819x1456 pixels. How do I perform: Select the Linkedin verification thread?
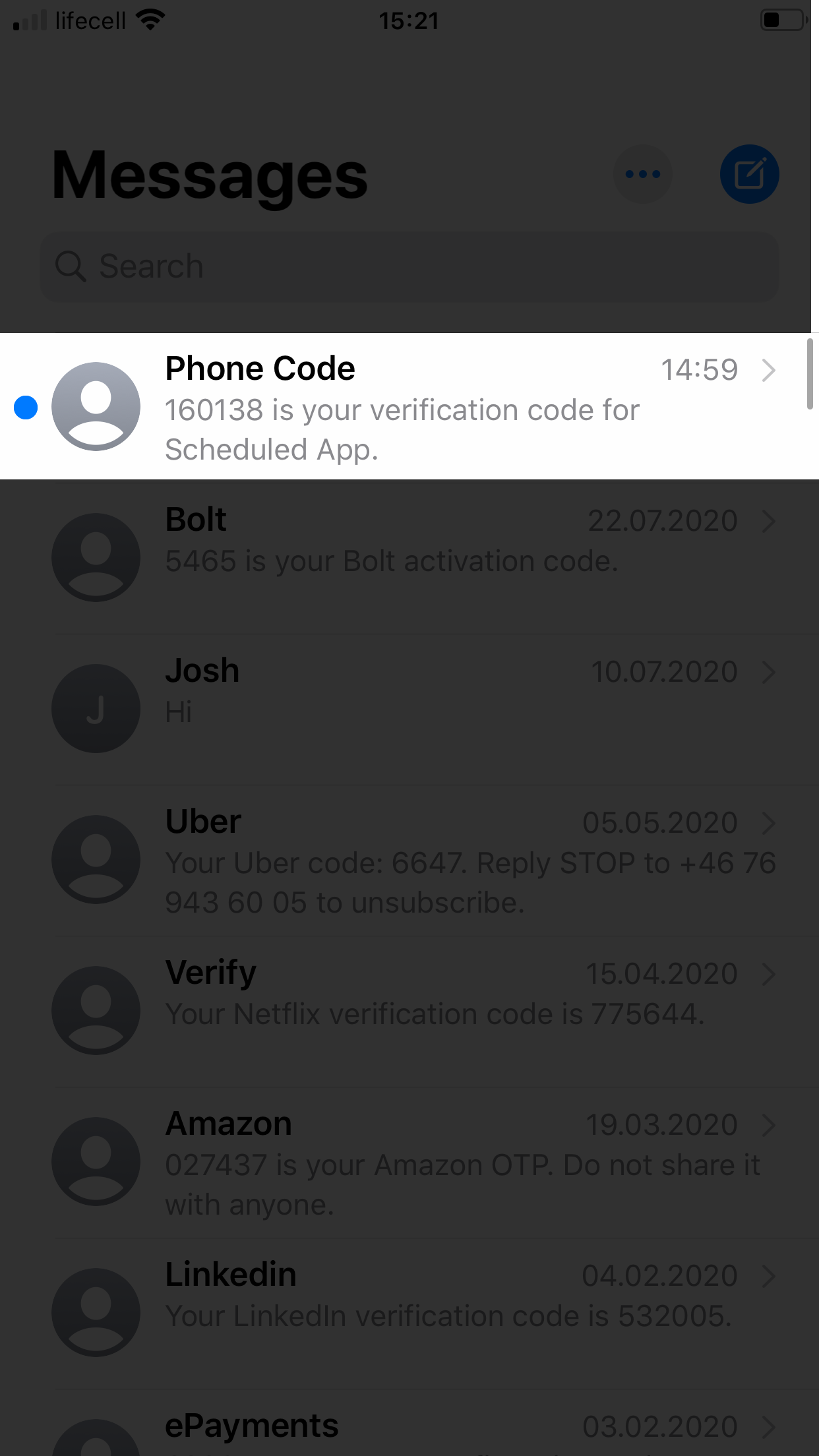tap(409, 1313)
